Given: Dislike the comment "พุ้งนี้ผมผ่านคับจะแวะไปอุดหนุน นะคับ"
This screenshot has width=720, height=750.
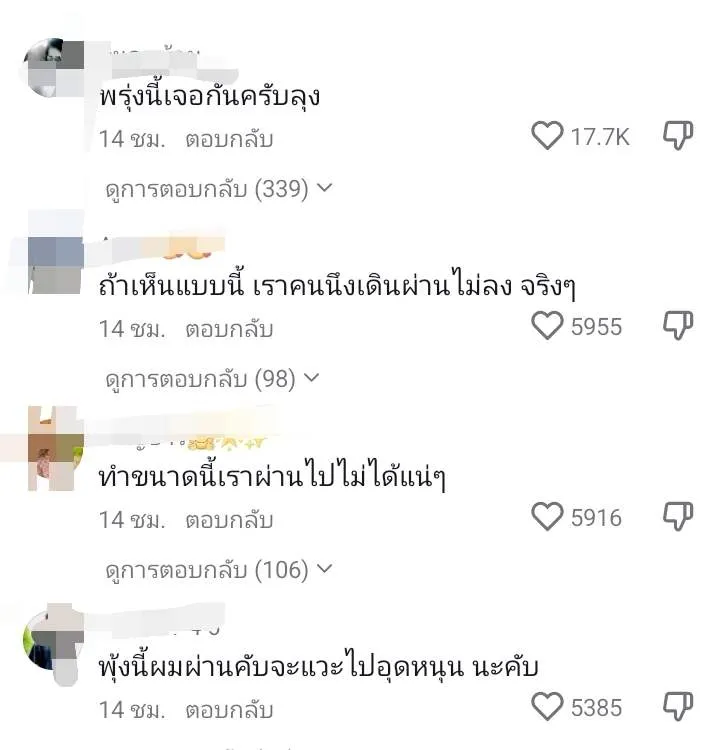Looking at the screenshot, I should pos(678,707).
